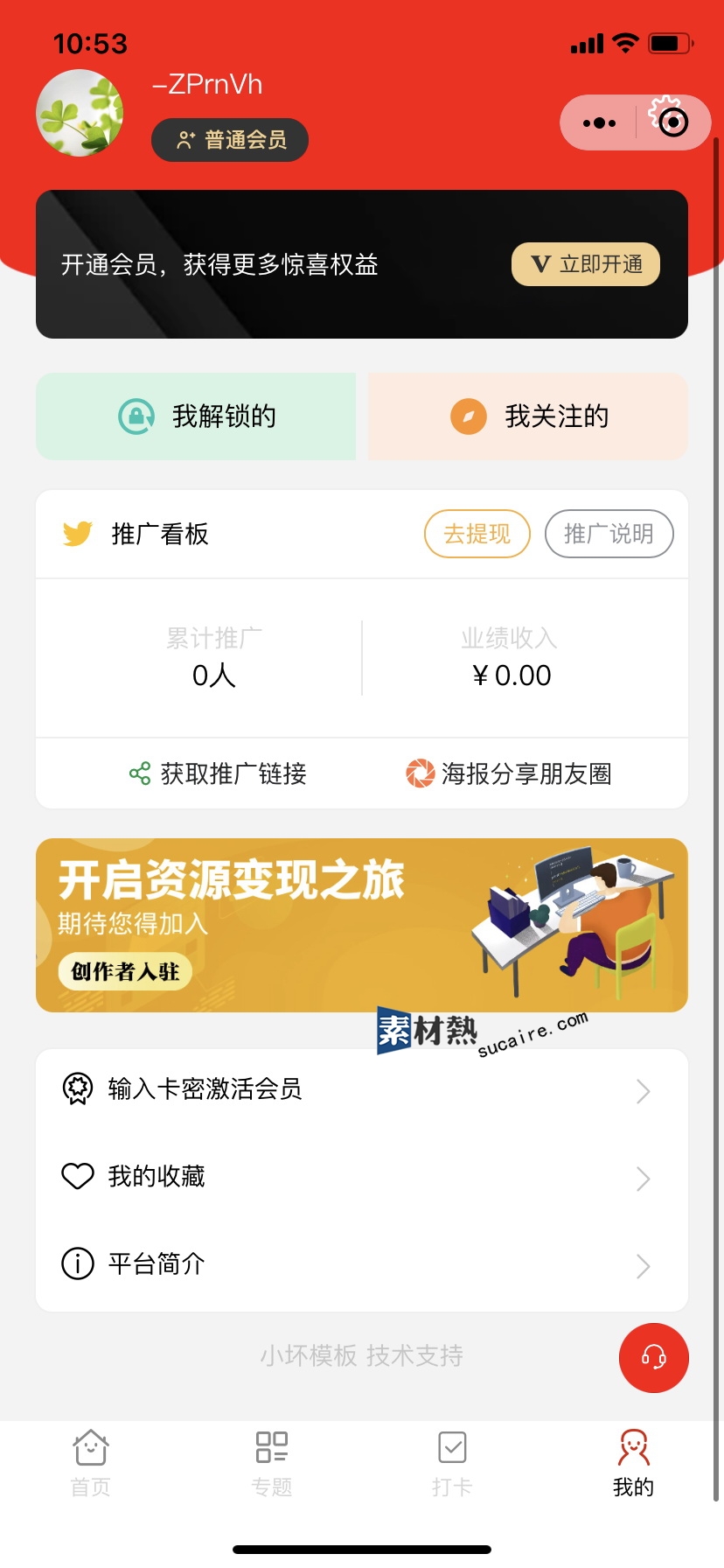The width and height of the screenshot is (724, 1568).
Task: Switch to the 专题 topics tab
Action: pos(272,1462)
